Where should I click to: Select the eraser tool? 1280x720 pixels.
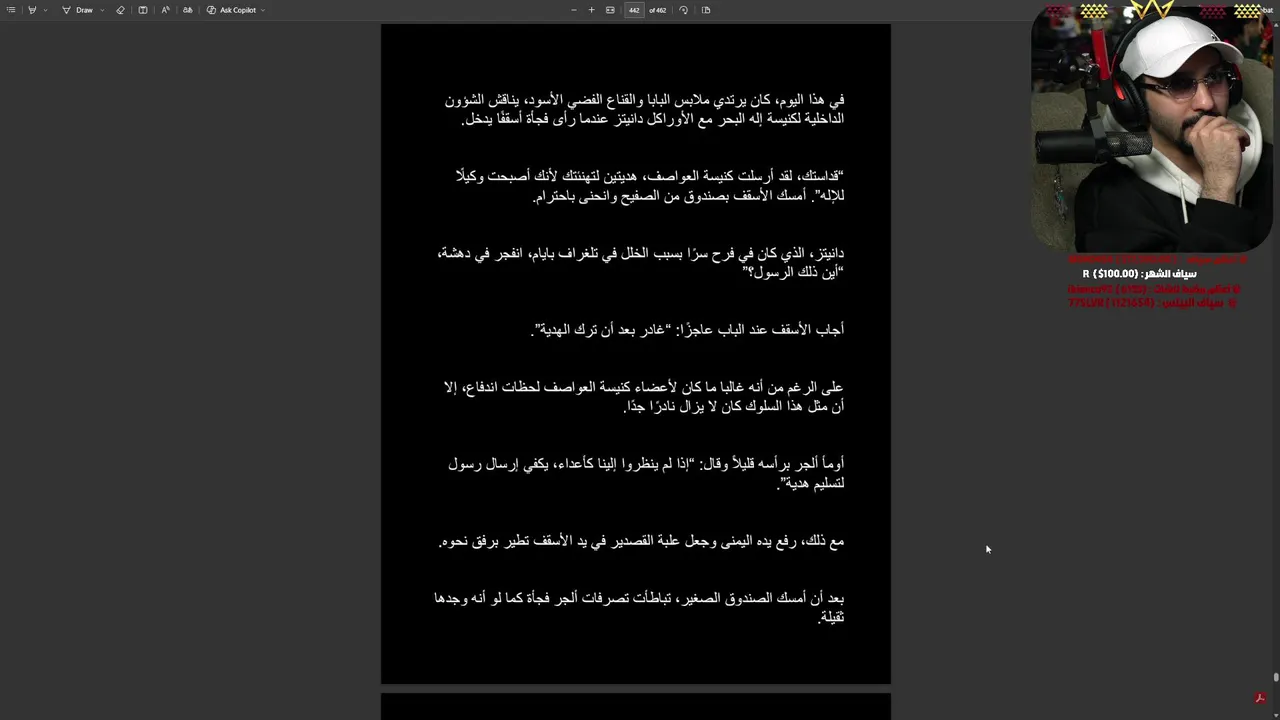point(120,10)
